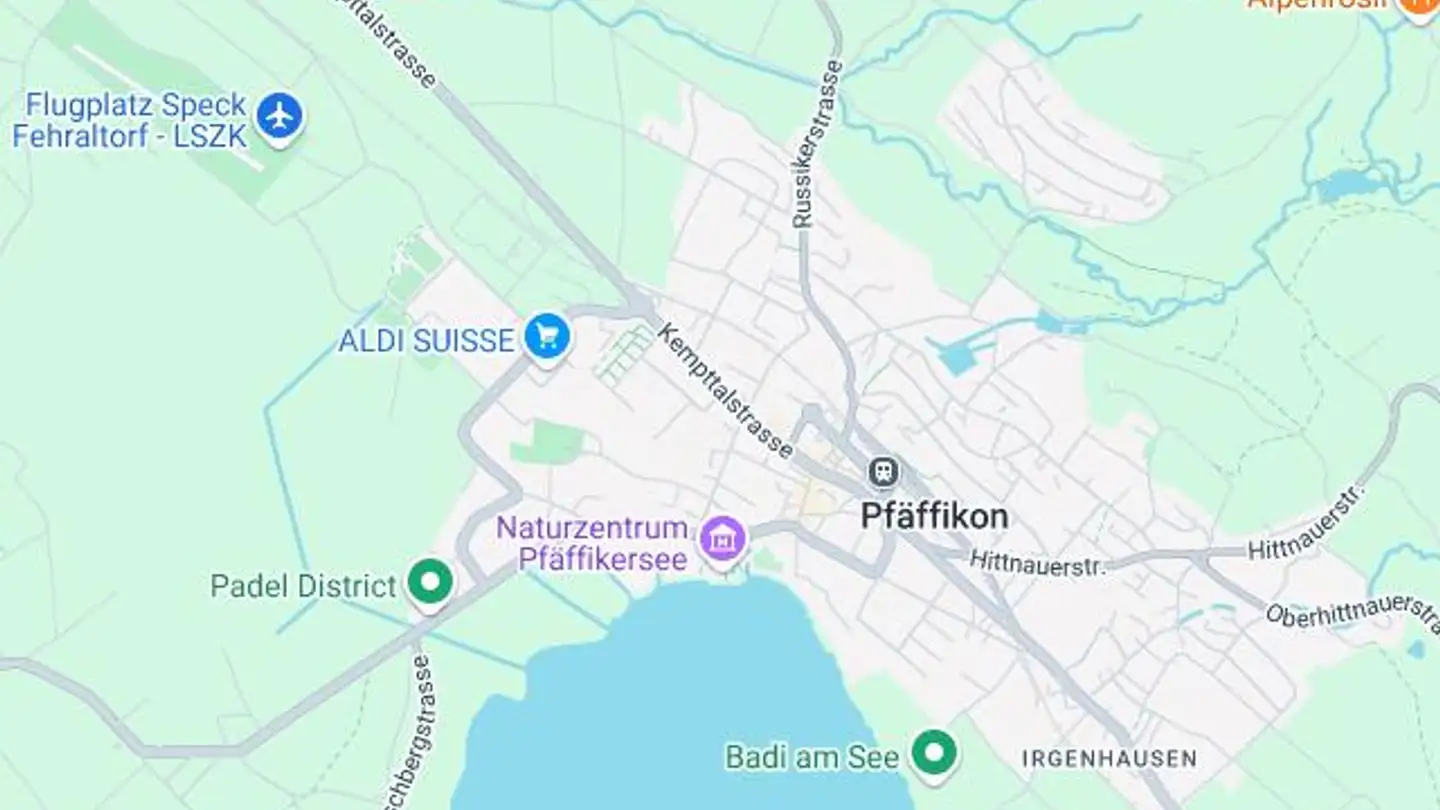
Task: Select the Badi am See pin
Action: tap(935, 752)
